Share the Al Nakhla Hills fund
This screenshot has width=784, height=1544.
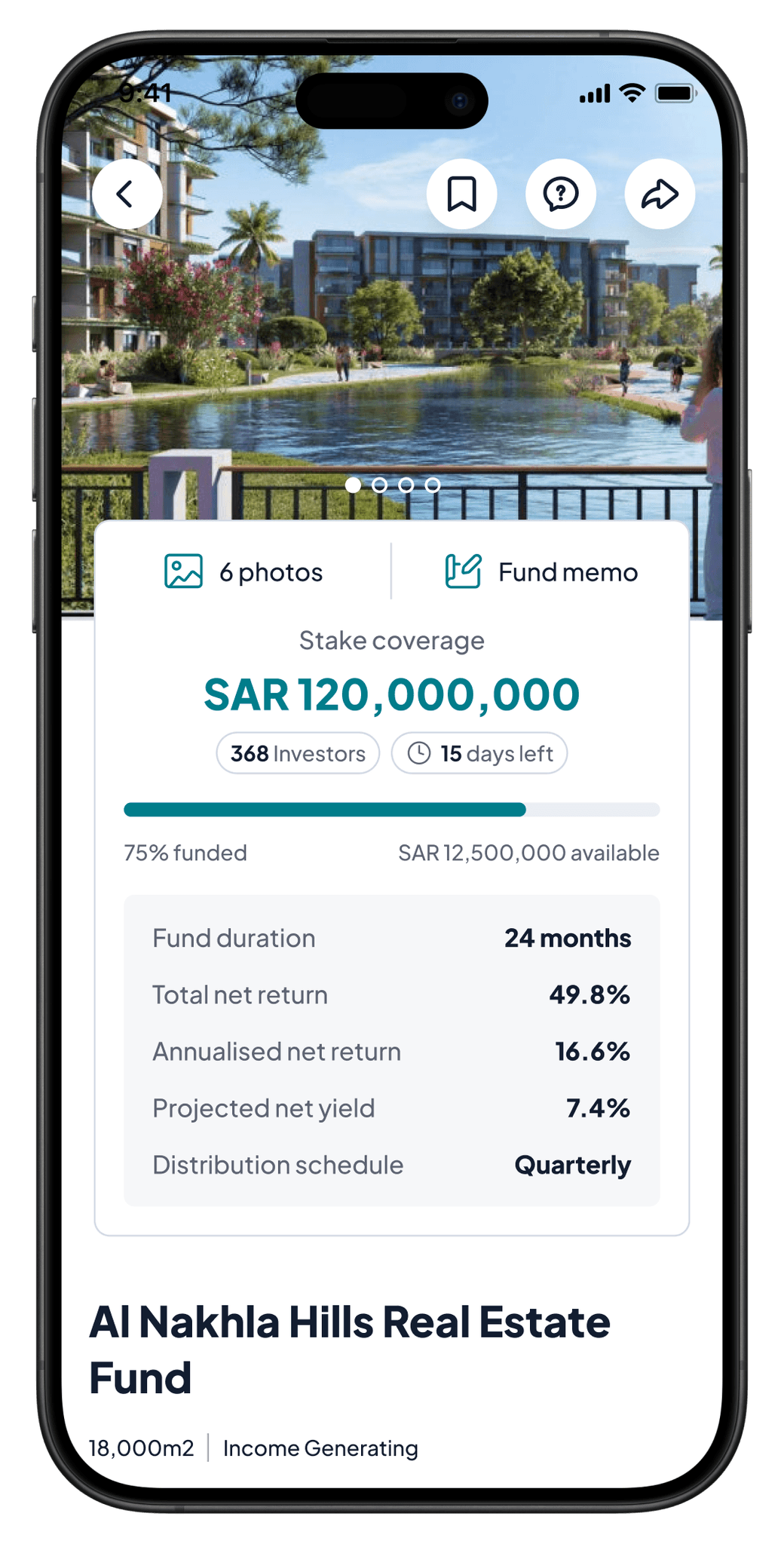click(659, 194)
